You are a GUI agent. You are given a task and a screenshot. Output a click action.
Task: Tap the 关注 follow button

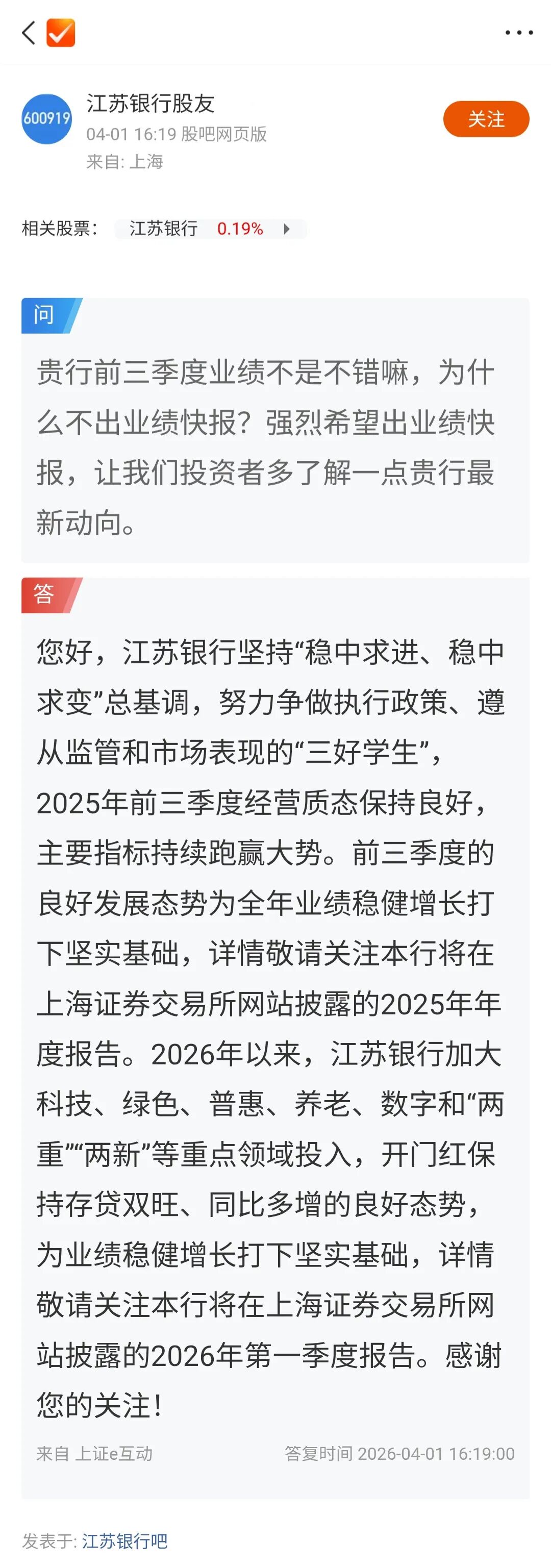485,119
